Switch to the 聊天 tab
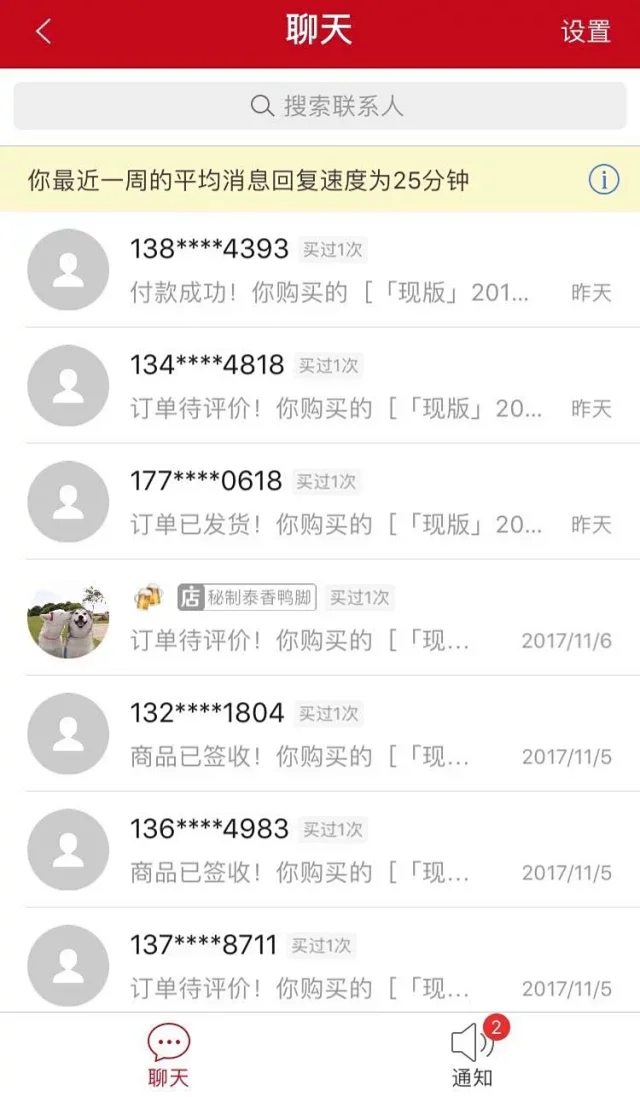Viewport: 640px width, 1097px height. 168,1056
